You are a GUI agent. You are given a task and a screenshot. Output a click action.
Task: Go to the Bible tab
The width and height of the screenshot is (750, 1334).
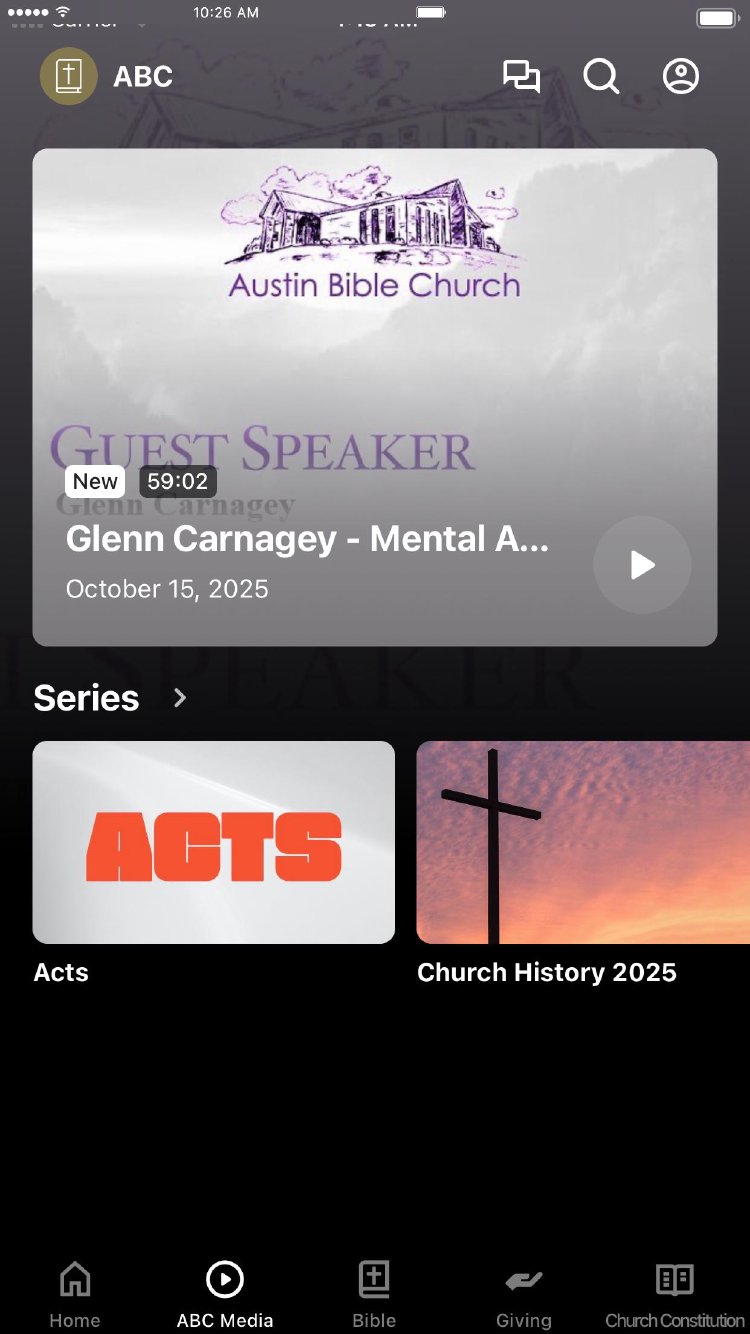coord(374,1294)
